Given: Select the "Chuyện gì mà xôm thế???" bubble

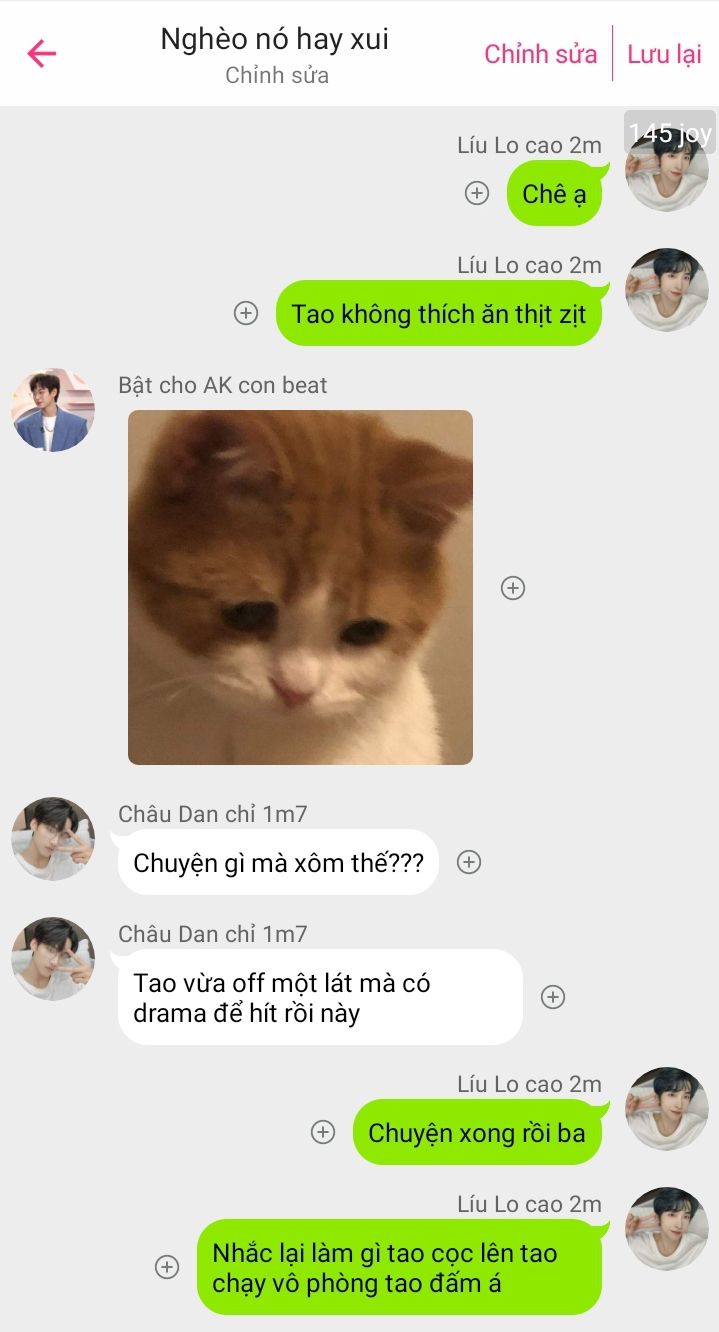Looking at the screenshot, I should point(278,862).
